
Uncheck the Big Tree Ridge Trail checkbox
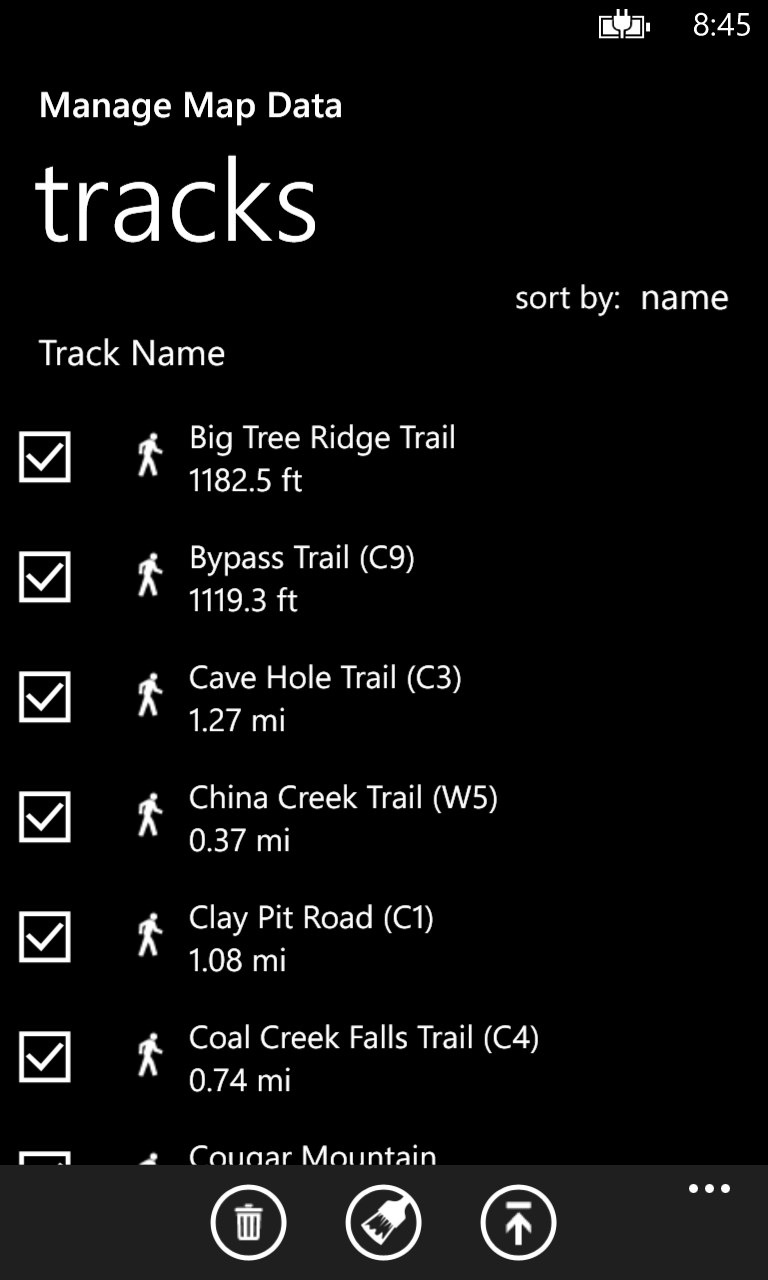45,457
